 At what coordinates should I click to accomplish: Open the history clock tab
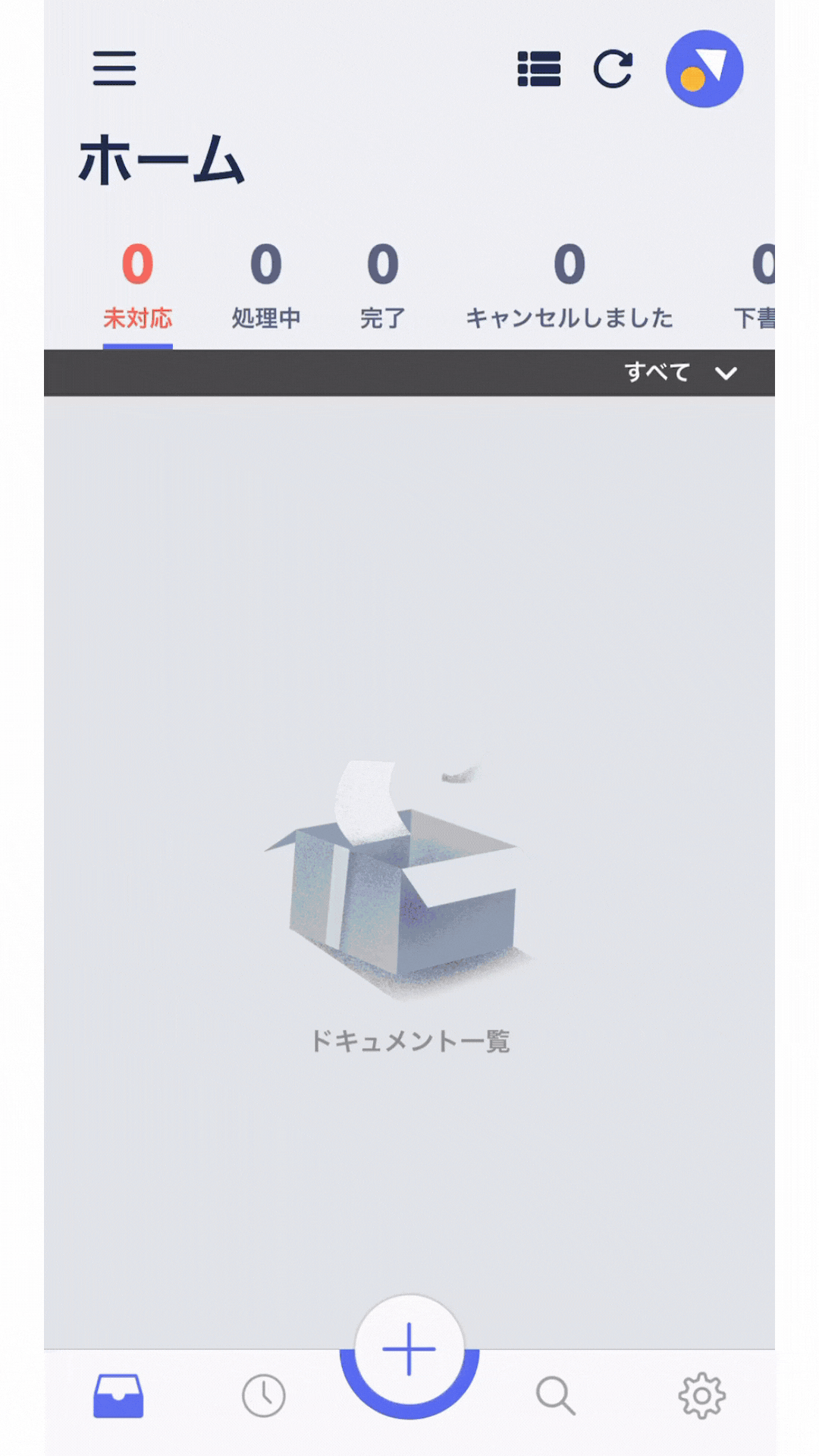264,1395
